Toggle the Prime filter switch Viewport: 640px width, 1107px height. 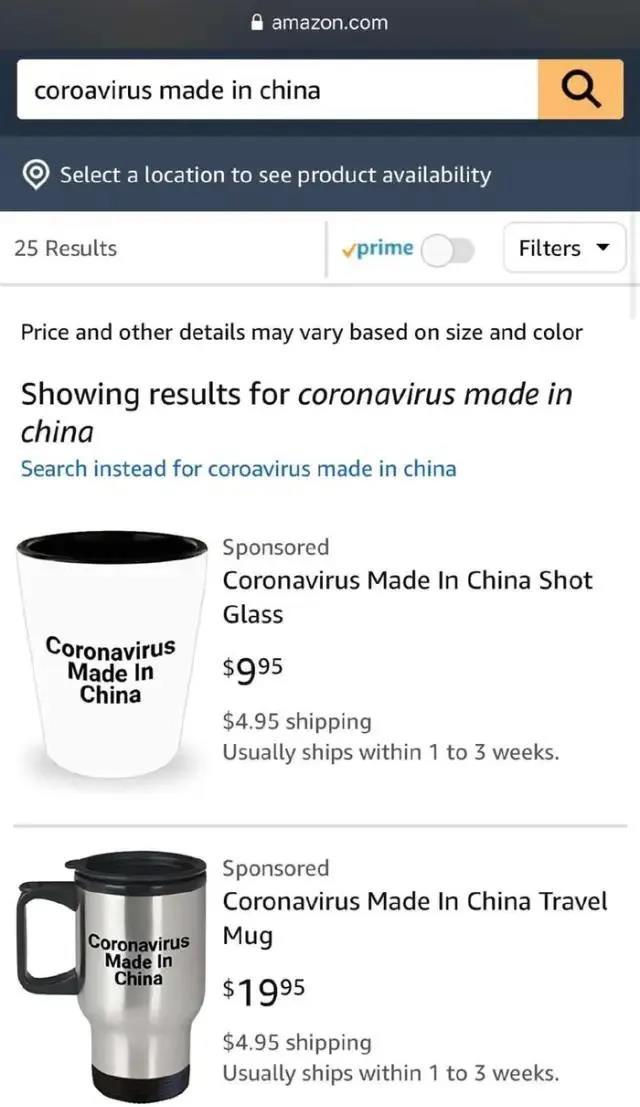tap(447, 249)
